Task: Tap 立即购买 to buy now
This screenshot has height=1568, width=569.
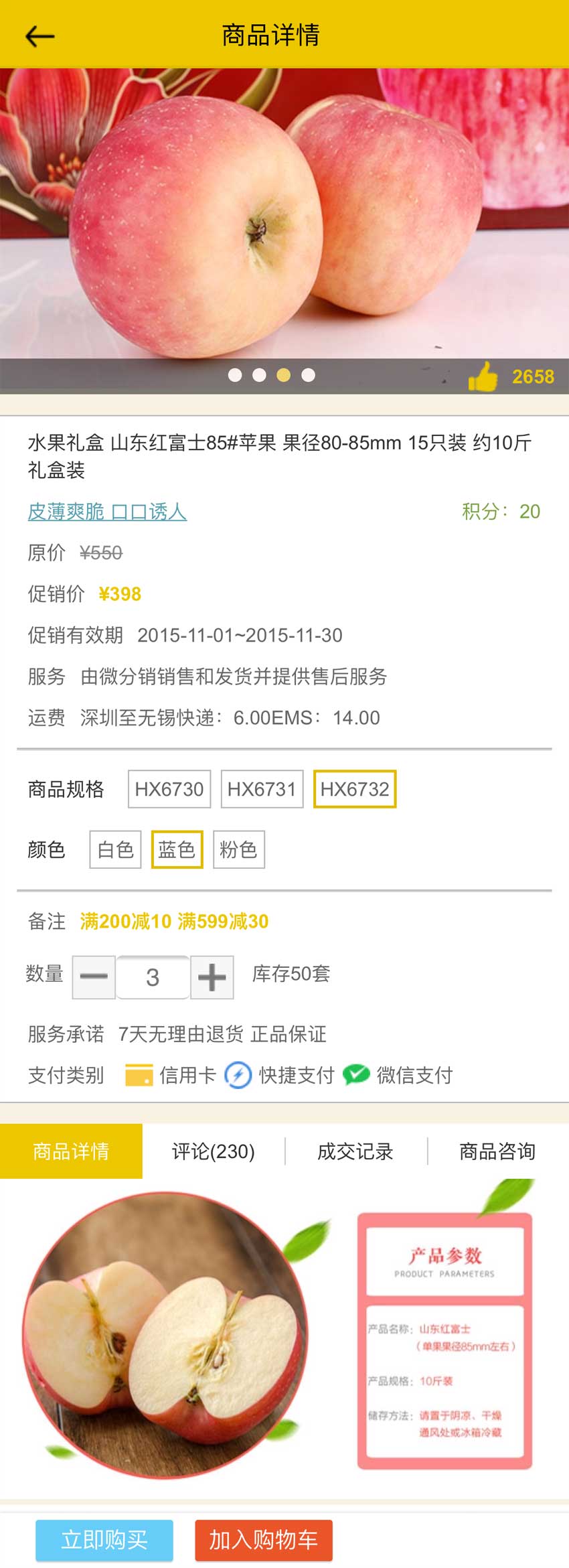Action: [x=104, y=1540]
